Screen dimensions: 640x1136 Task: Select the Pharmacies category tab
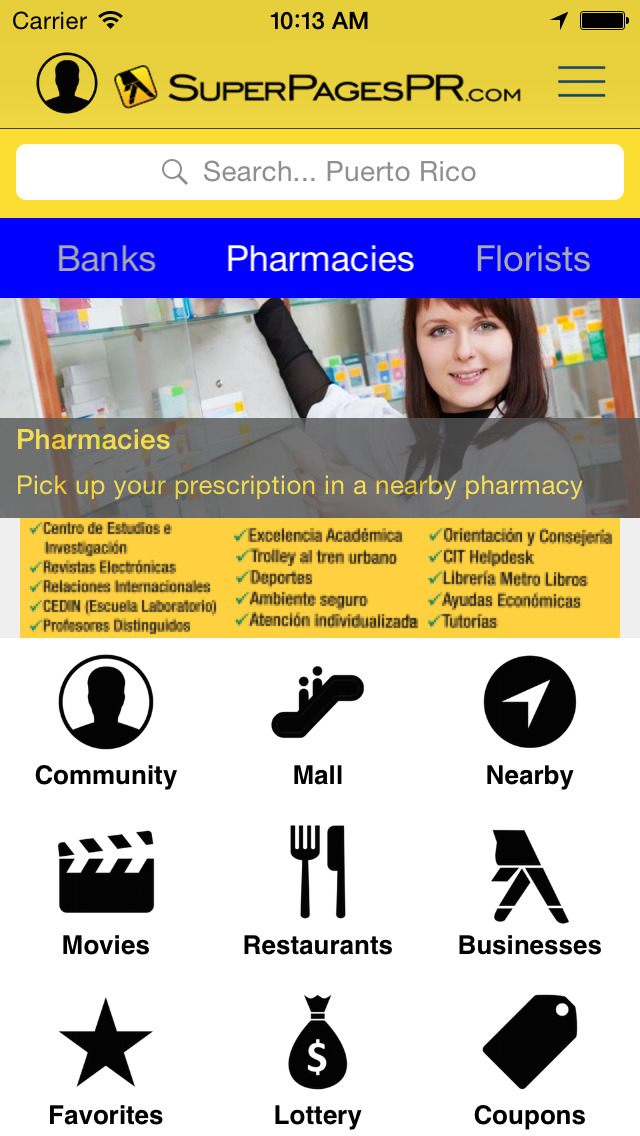pyautogui.click(x=320, y=259)
